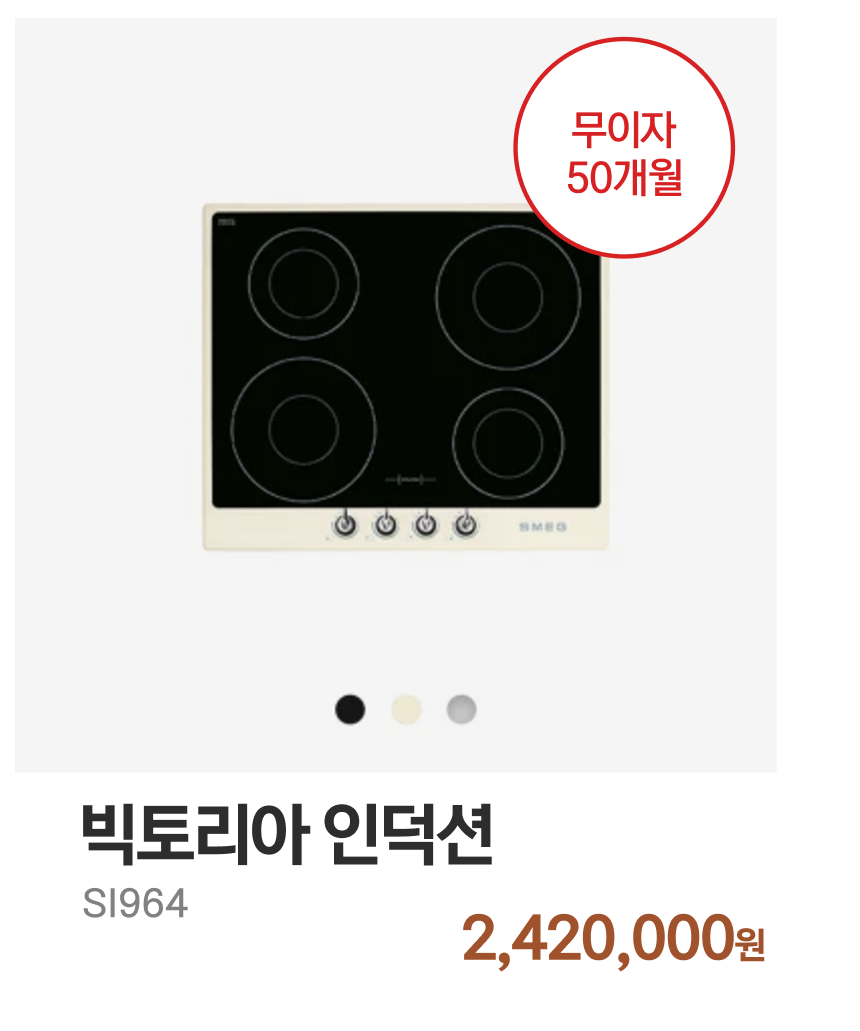Click the SMEG logo on the cooktop
The width and height of the screenshot is (860, 1031).
pos(542,527)
